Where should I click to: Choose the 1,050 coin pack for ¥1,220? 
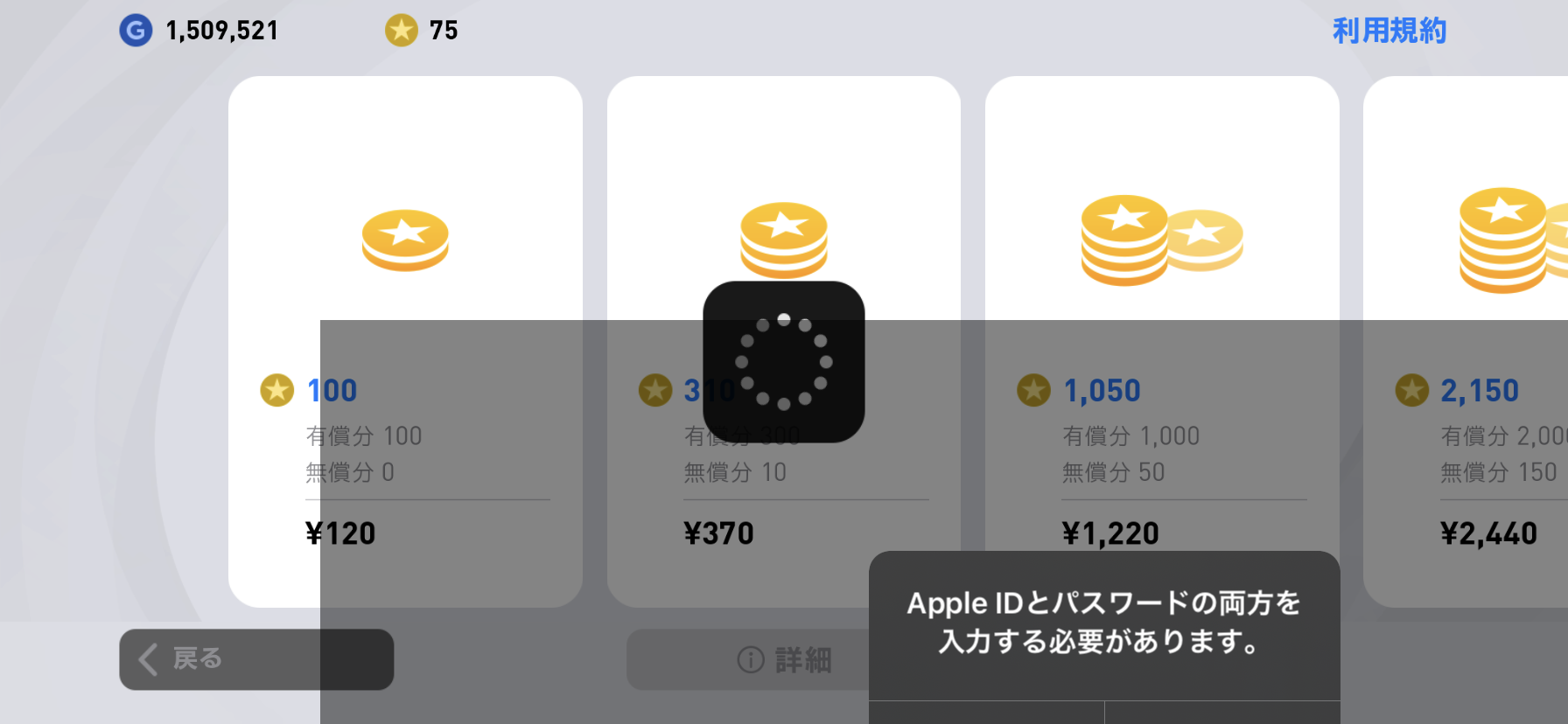(x=1161, y=341)
